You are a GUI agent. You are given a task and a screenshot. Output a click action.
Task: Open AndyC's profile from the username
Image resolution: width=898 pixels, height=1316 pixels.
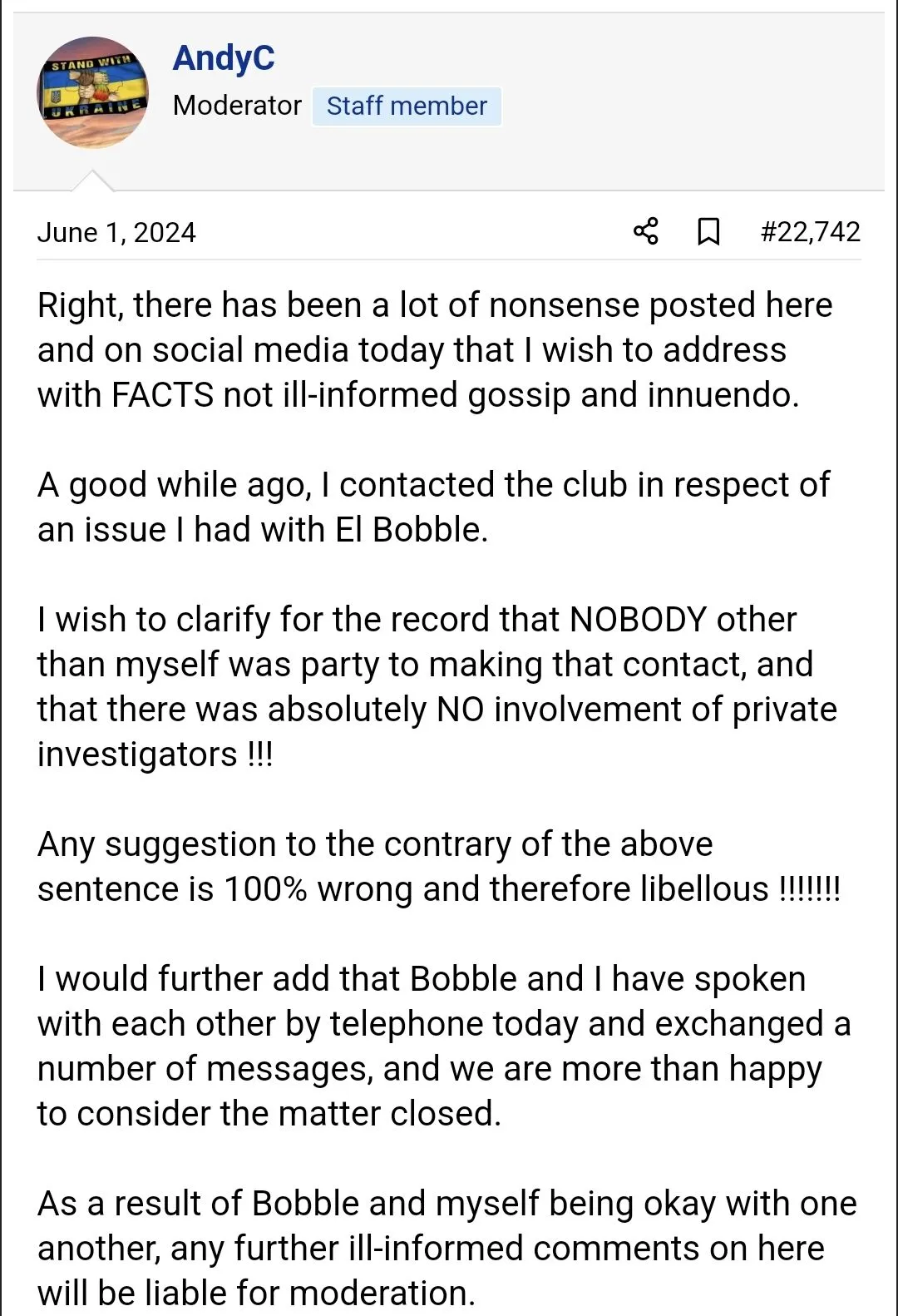pos(223,58)
